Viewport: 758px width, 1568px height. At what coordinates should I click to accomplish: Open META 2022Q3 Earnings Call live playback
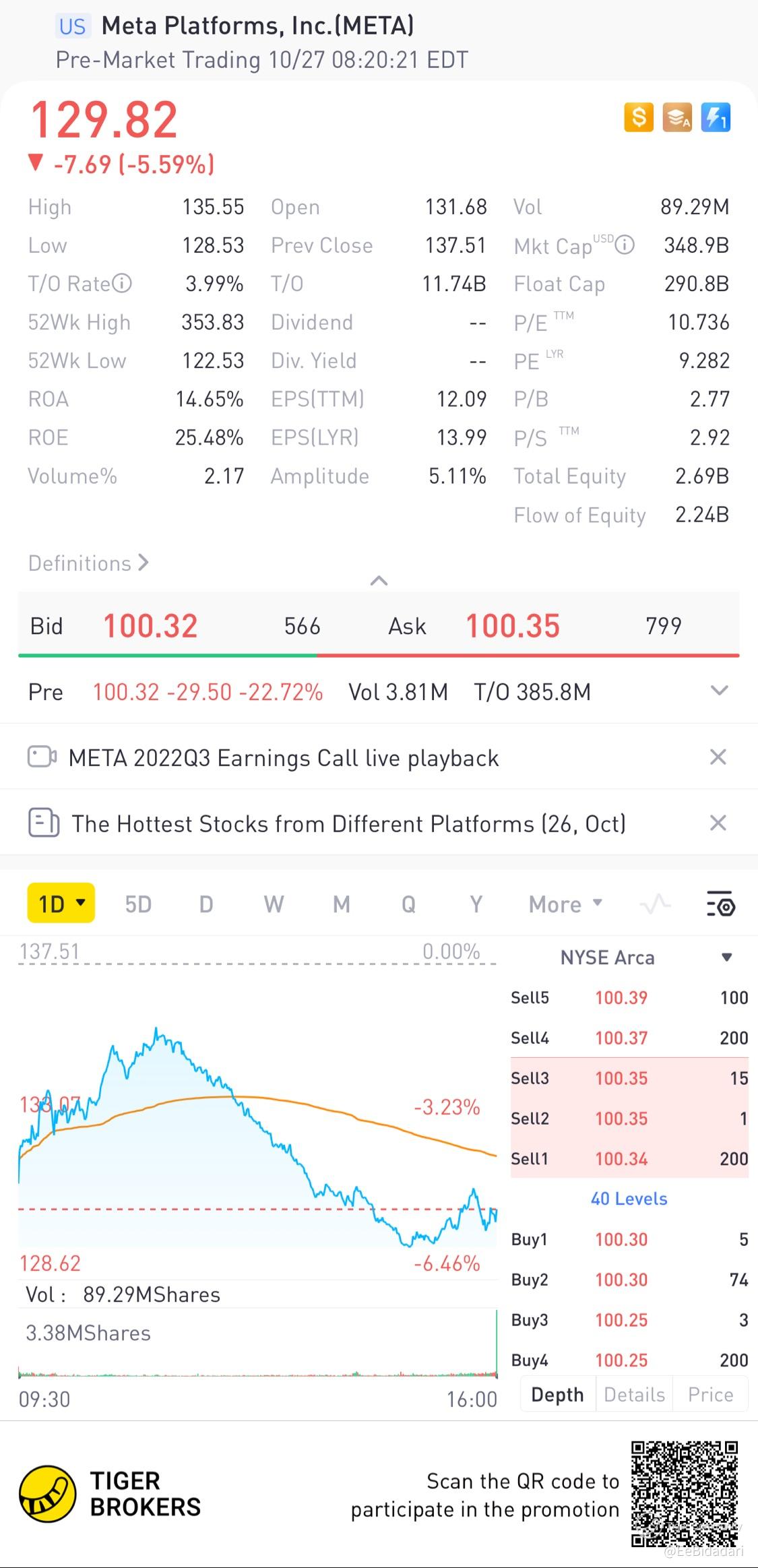(283, 758)
